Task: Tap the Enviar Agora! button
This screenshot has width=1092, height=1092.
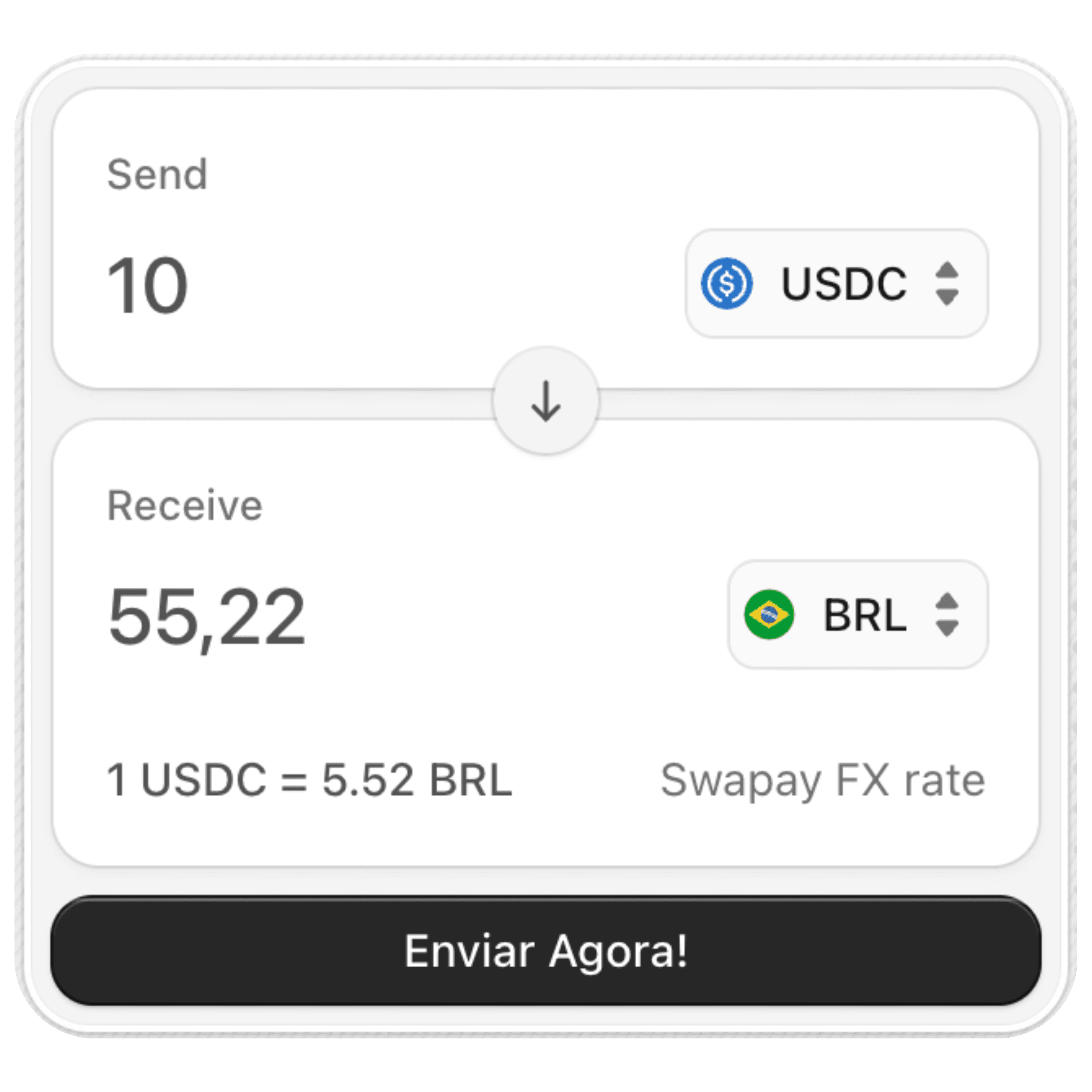Action: pos(545,951)
